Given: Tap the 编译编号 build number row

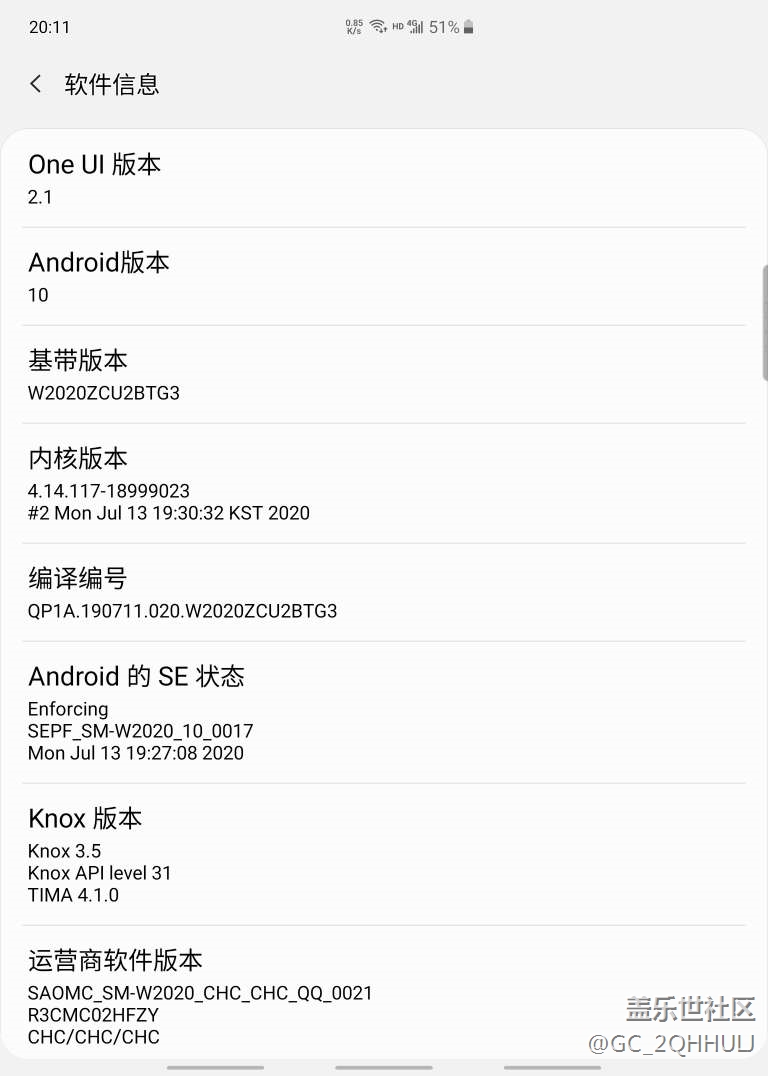Looking at the screenshot, I should [x=384, y=592].
